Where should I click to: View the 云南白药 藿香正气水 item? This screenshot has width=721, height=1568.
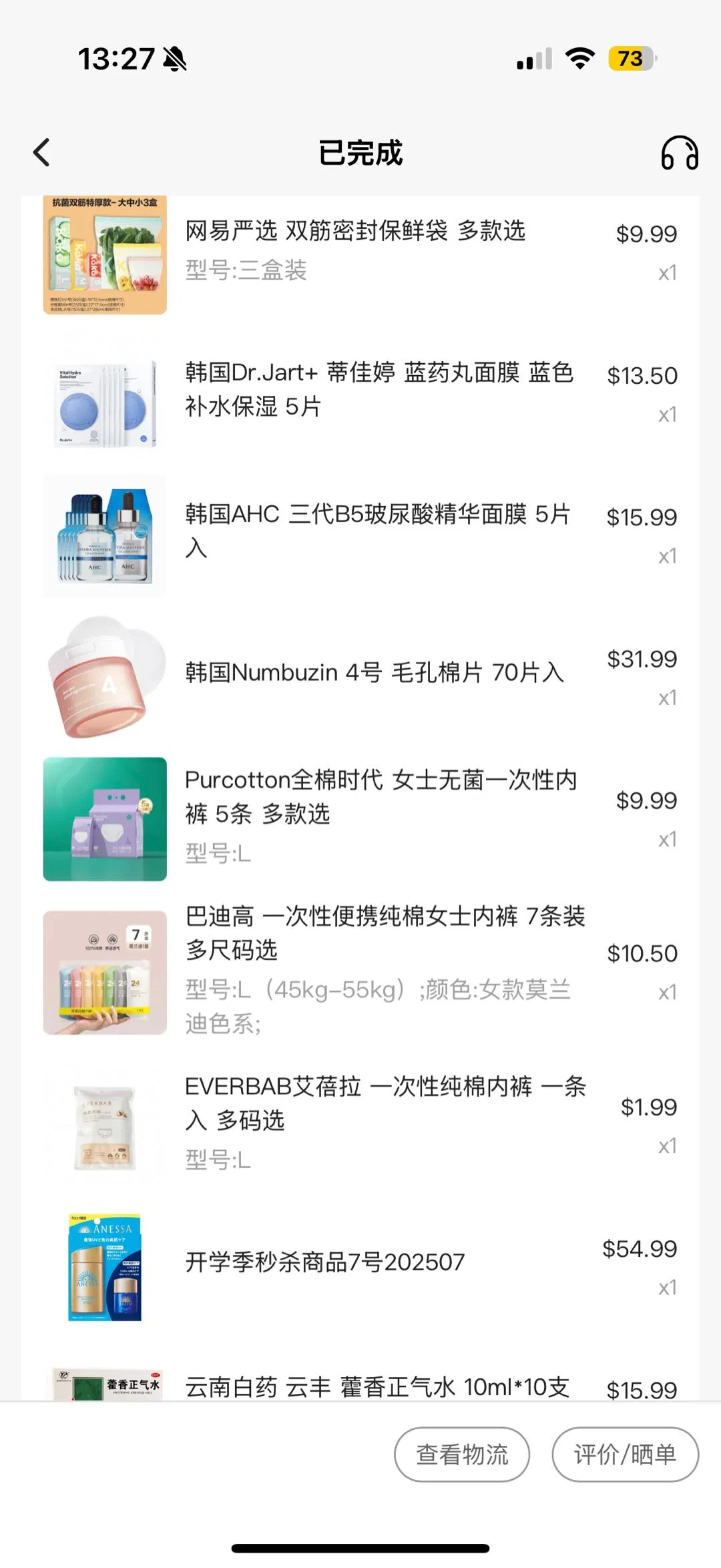pos(377,1387)
